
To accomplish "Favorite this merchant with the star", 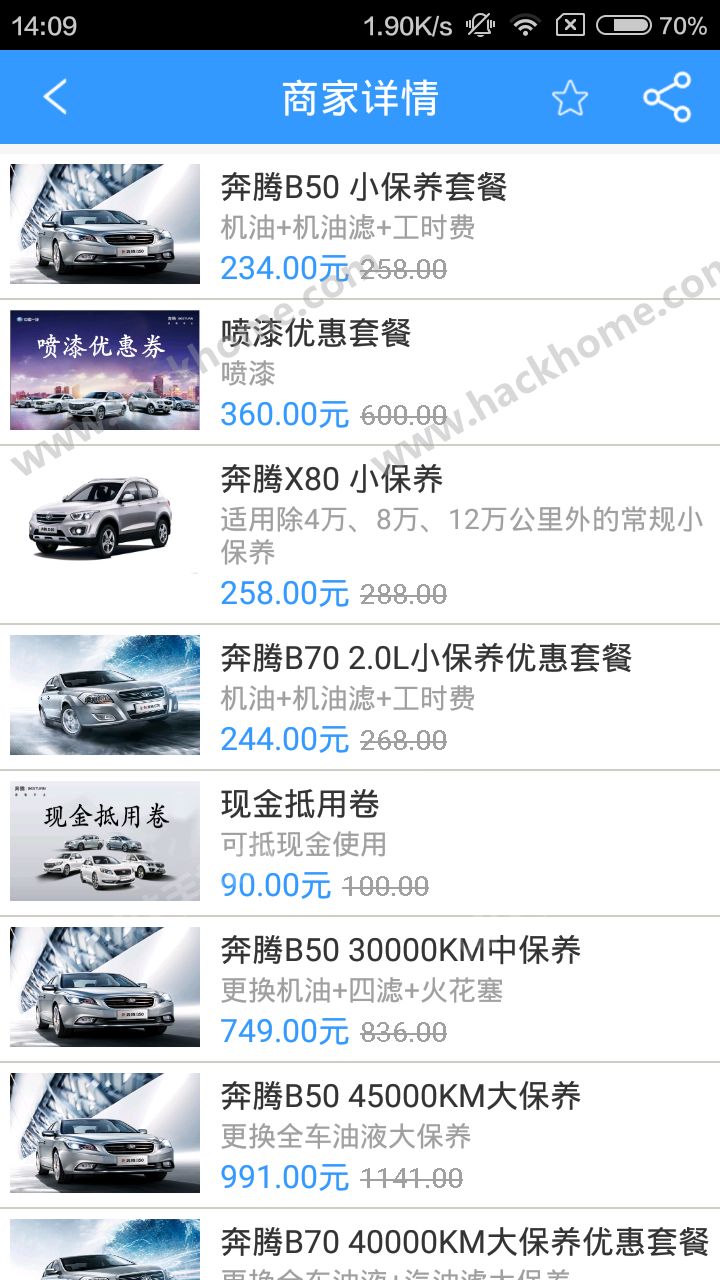I will pyautogui.click(x=570, y=98).
